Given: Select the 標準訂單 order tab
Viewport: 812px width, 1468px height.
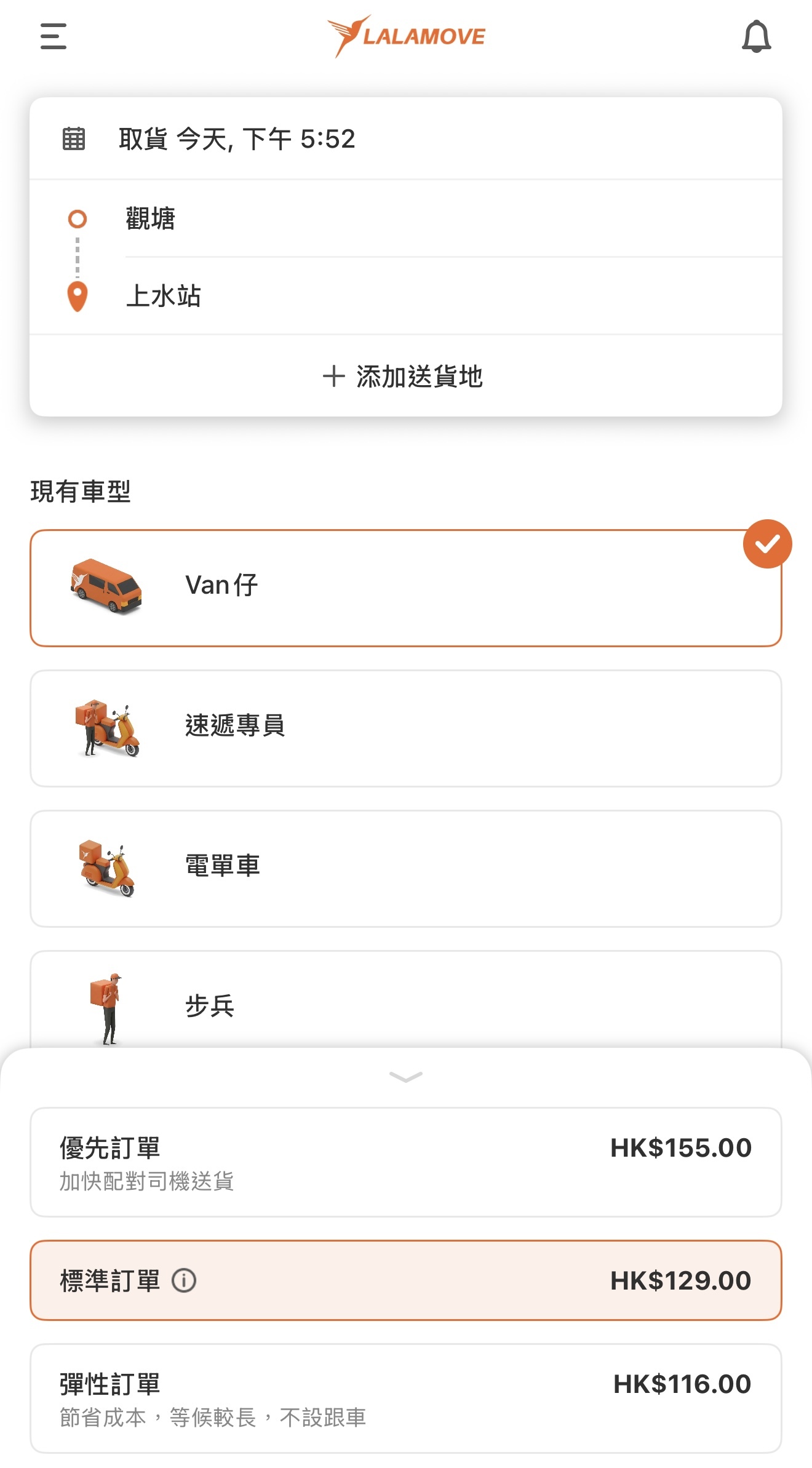Looking at the screenshot, I should point(406,1282).
